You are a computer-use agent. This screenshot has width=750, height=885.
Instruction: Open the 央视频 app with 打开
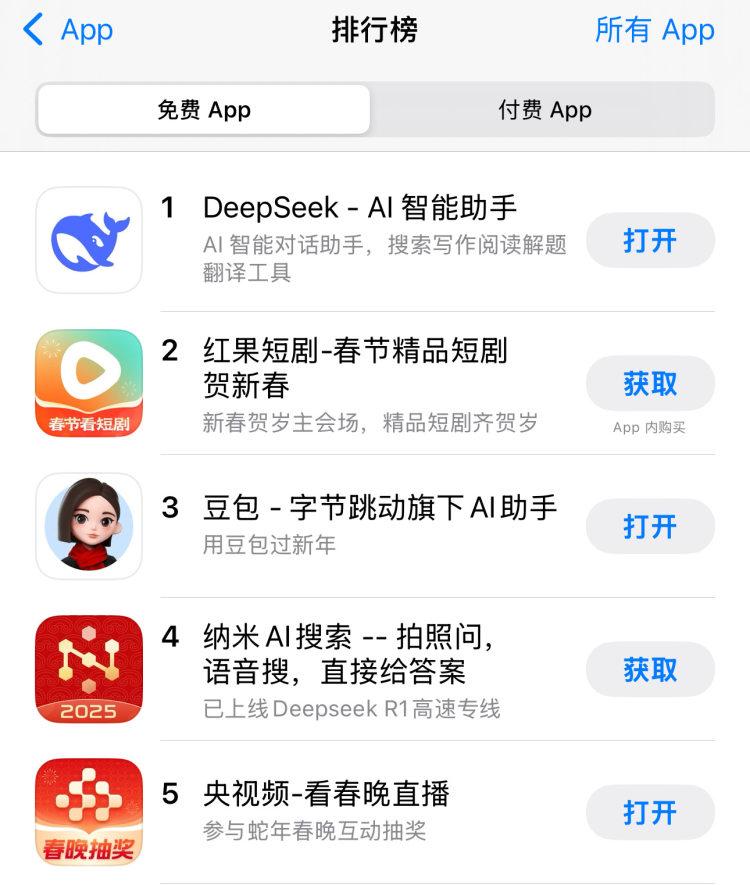pos(650,812)
